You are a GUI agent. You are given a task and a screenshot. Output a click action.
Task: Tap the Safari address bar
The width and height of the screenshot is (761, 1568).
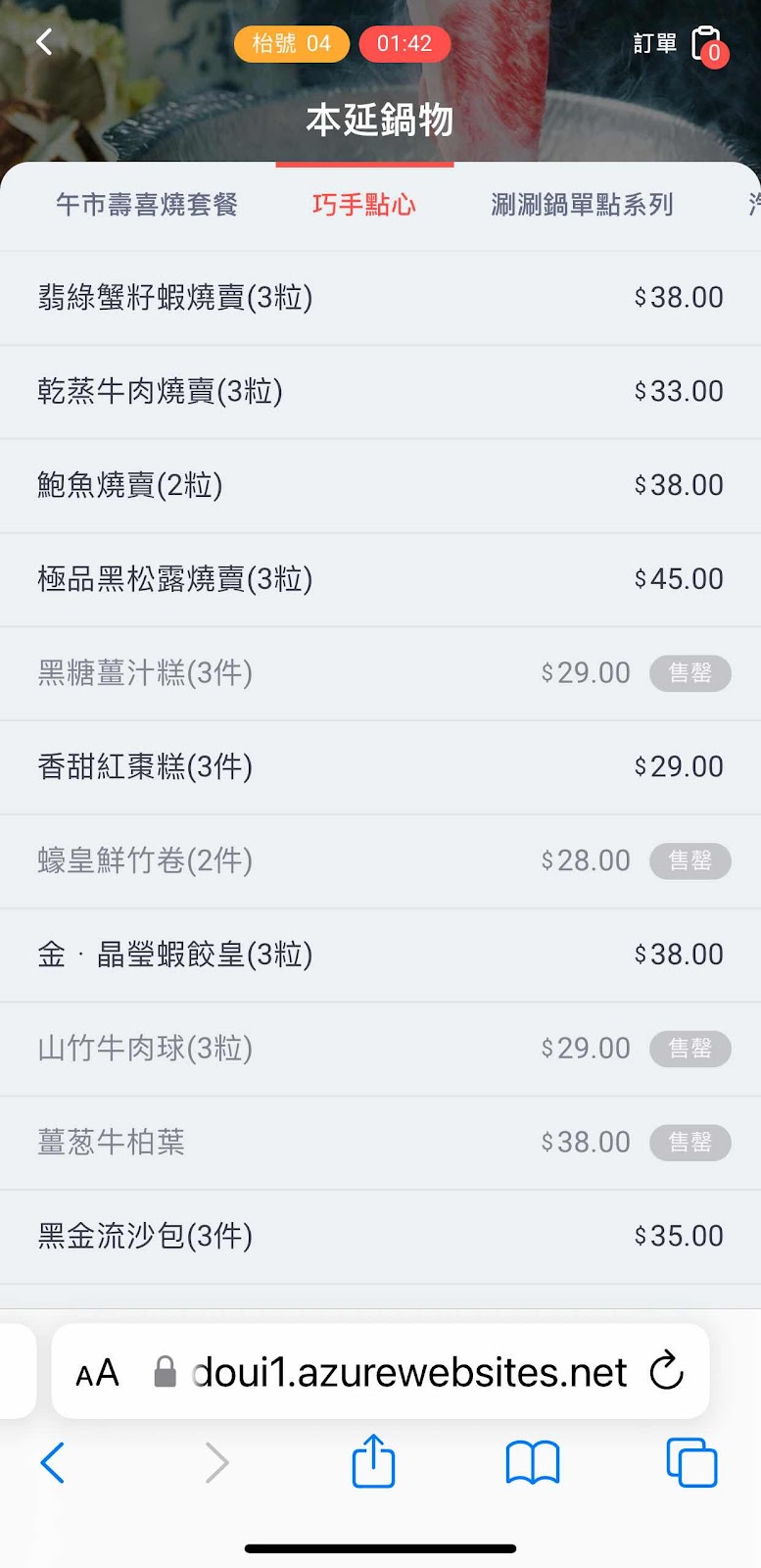(x=380, y=1372)
